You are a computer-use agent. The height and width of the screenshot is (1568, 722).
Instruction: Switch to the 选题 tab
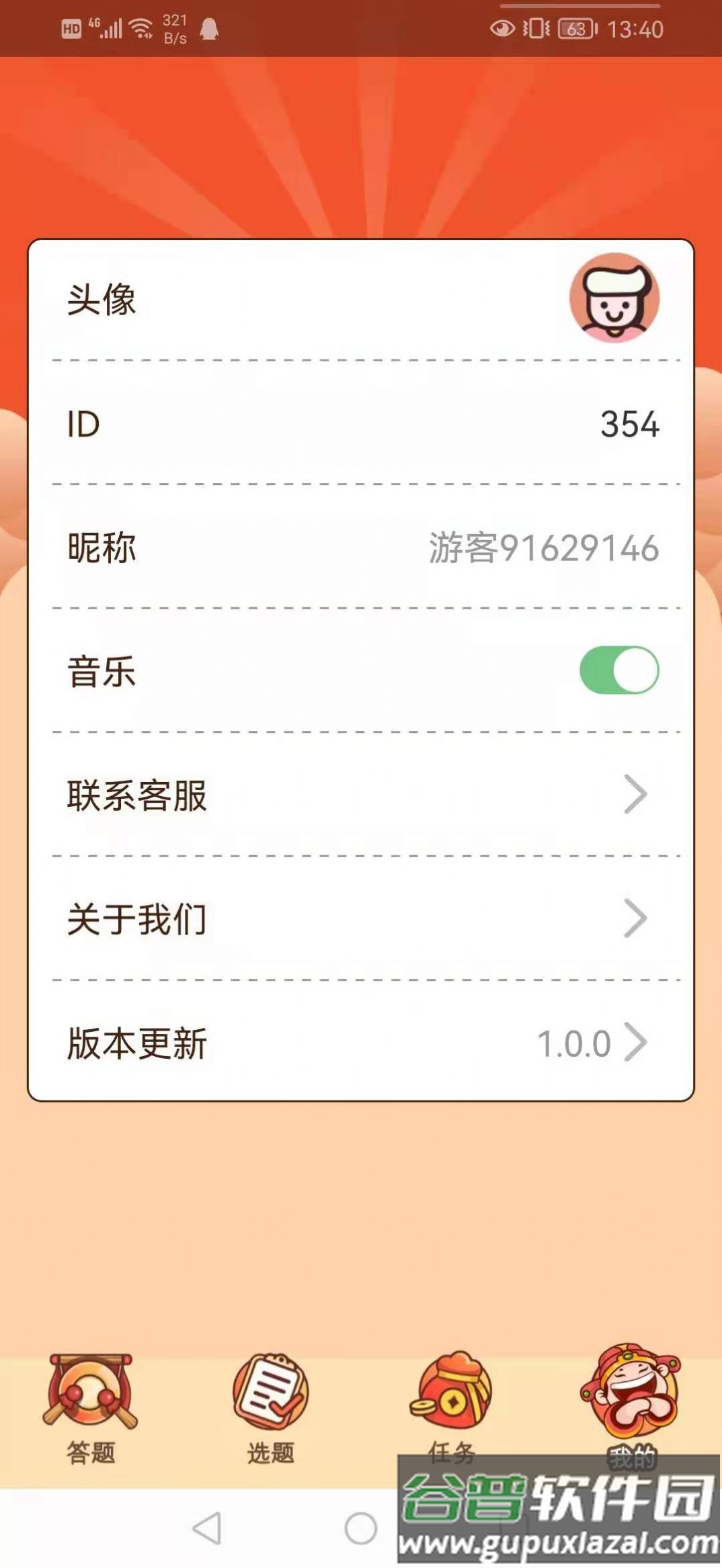coord(270,1408)
